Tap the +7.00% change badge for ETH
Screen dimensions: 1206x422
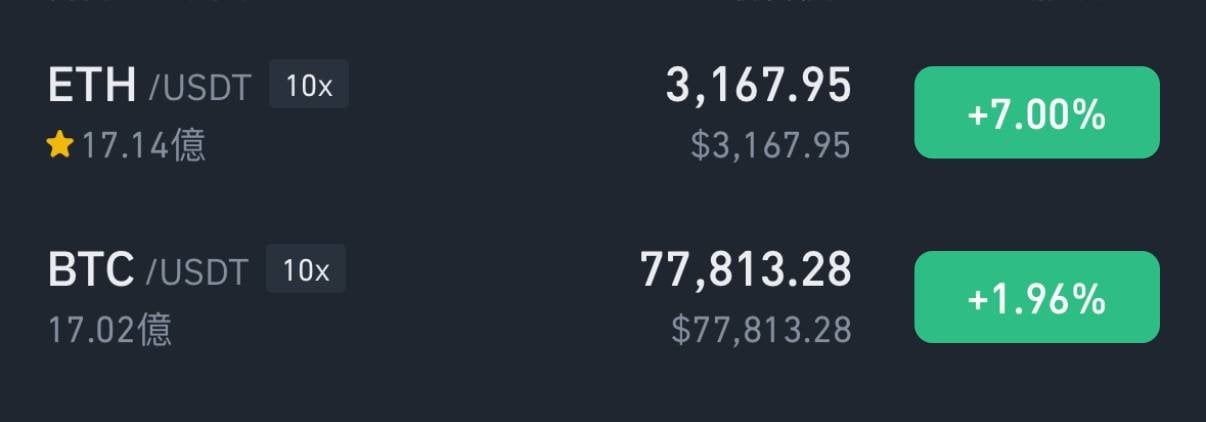pyautogui.click(x=1036, y=114)
